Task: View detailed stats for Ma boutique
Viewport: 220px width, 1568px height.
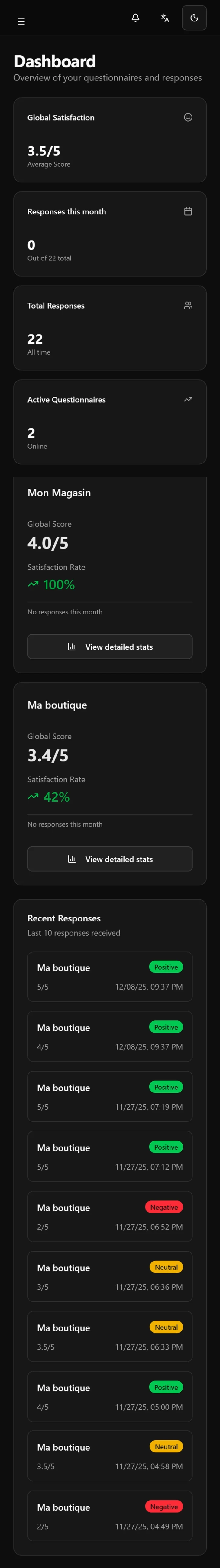Action: pyautogui.click(x=110, y=859)
